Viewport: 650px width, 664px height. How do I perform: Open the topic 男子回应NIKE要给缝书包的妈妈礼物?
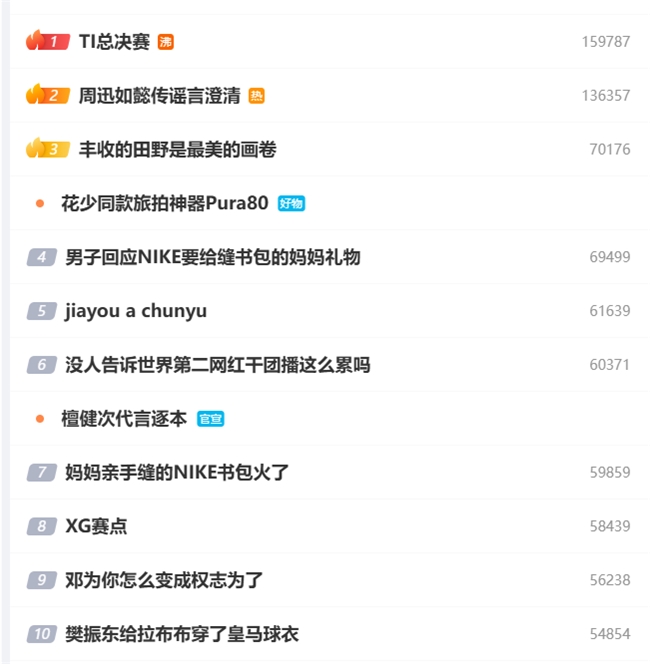click(212, 257)
